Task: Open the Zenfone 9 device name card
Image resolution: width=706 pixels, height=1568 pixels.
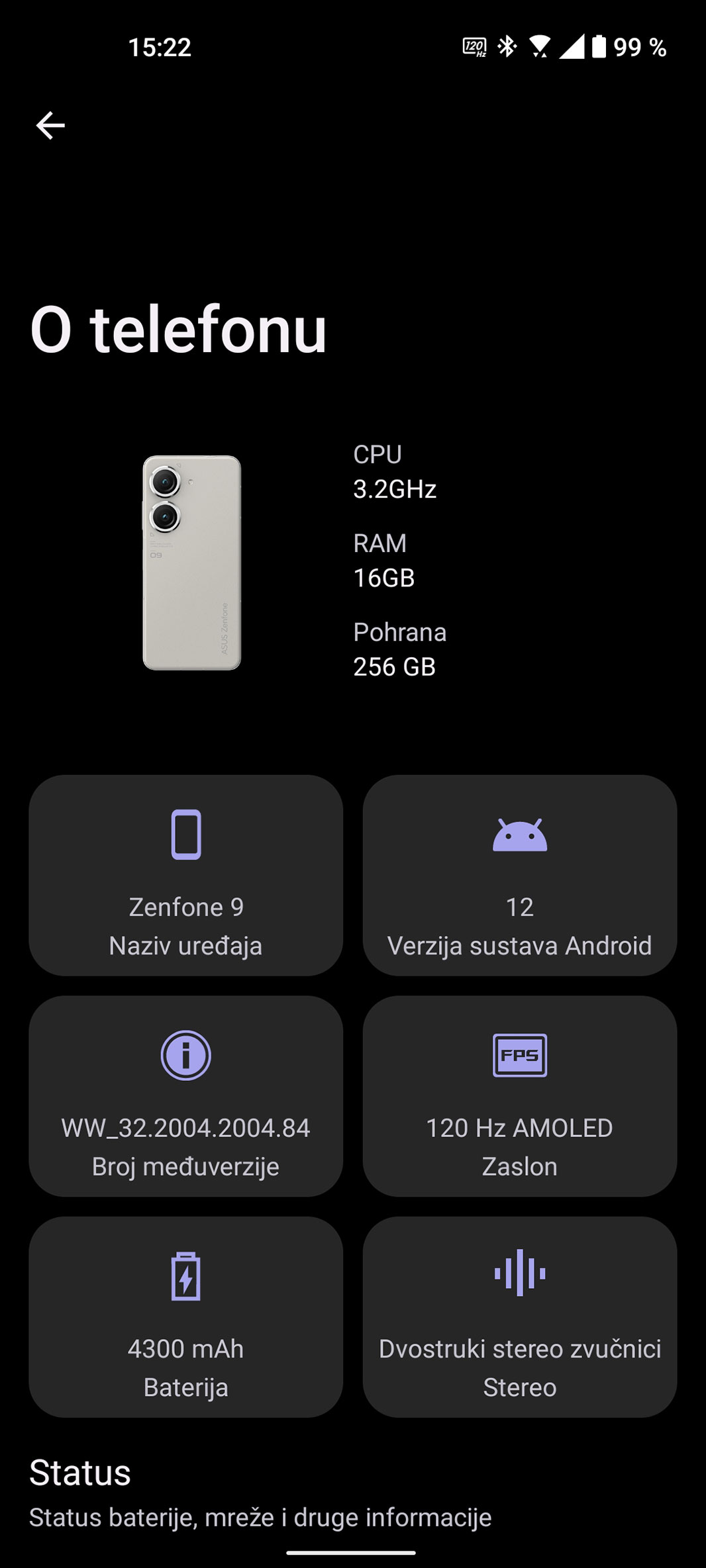Action: coord(185,875)
